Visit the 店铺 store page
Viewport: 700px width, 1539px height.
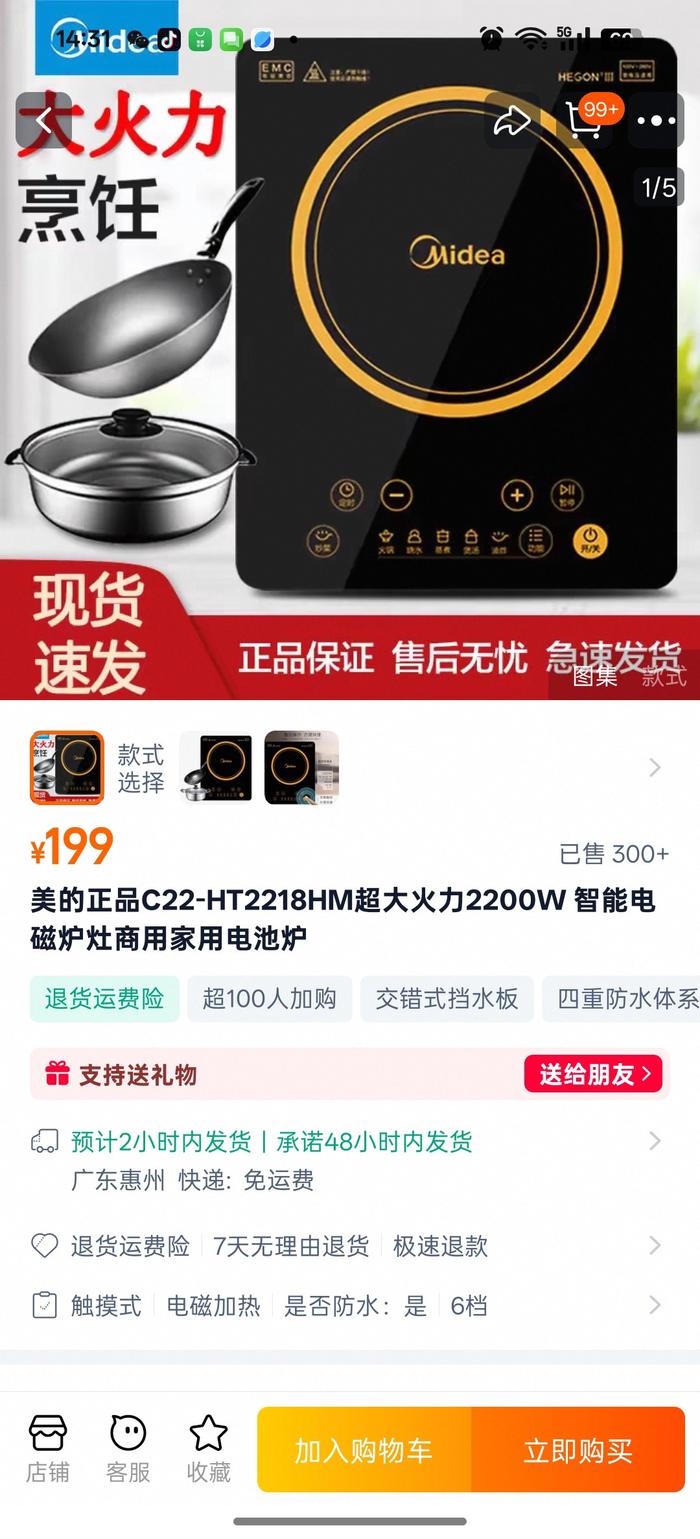[x=47, y=1449]
